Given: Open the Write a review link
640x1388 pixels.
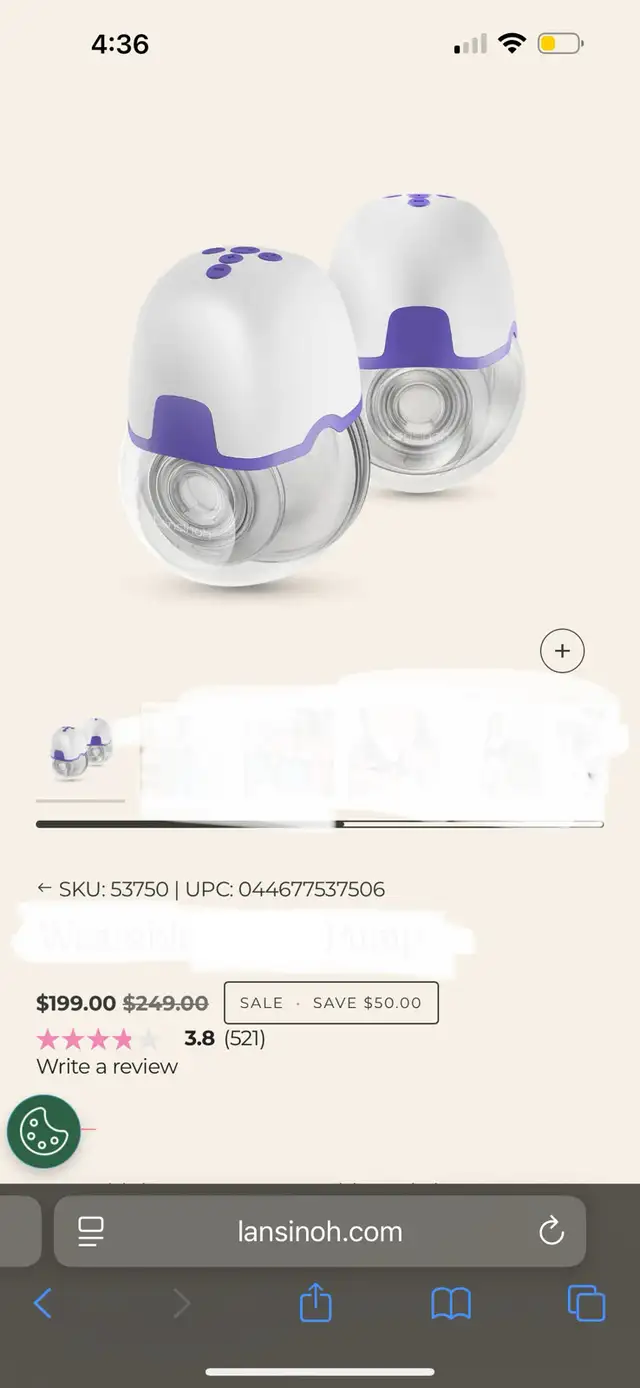Looking at the screenshot, I should (107, 1066).
